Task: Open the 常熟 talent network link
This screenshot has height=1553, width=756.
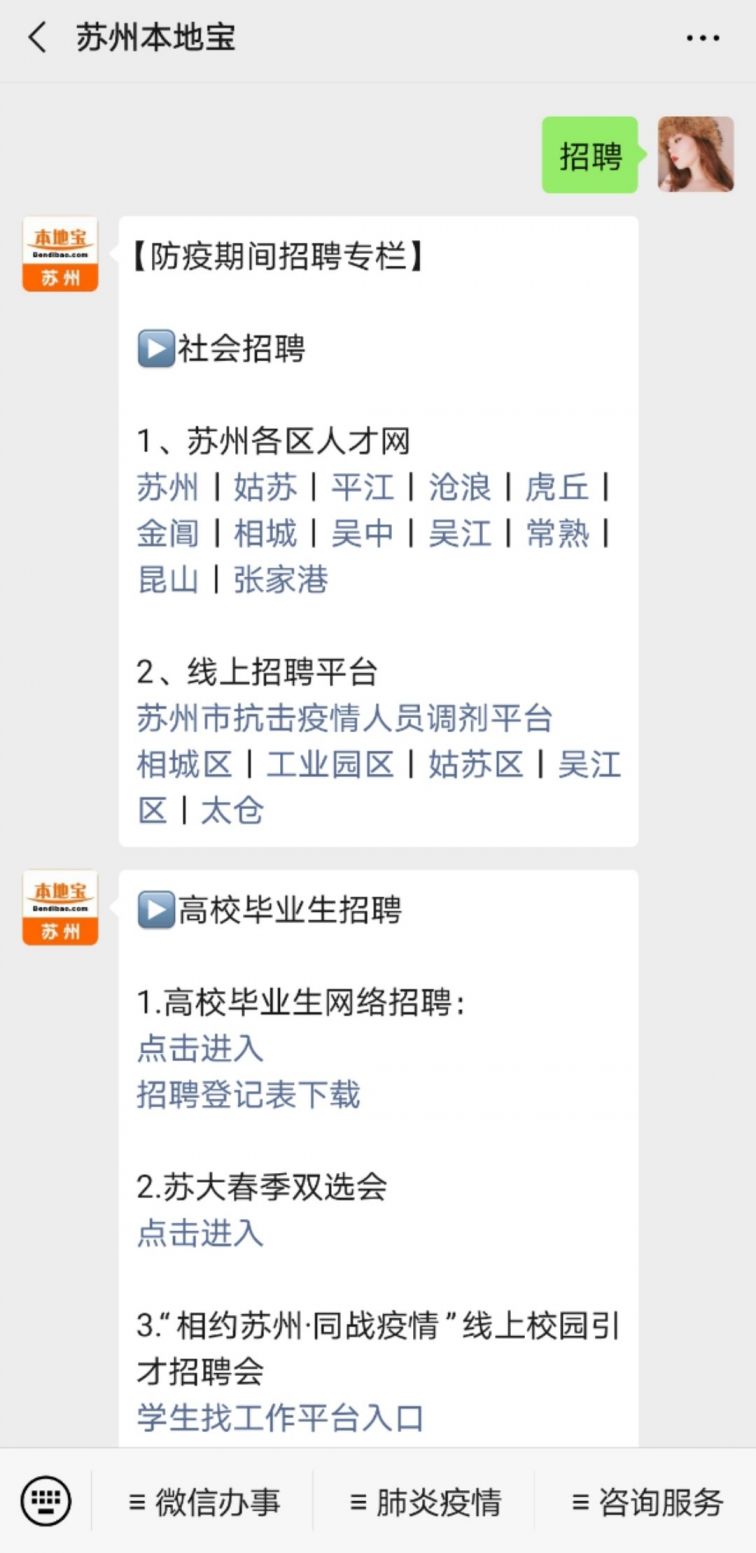Action: tap(557, 533)
